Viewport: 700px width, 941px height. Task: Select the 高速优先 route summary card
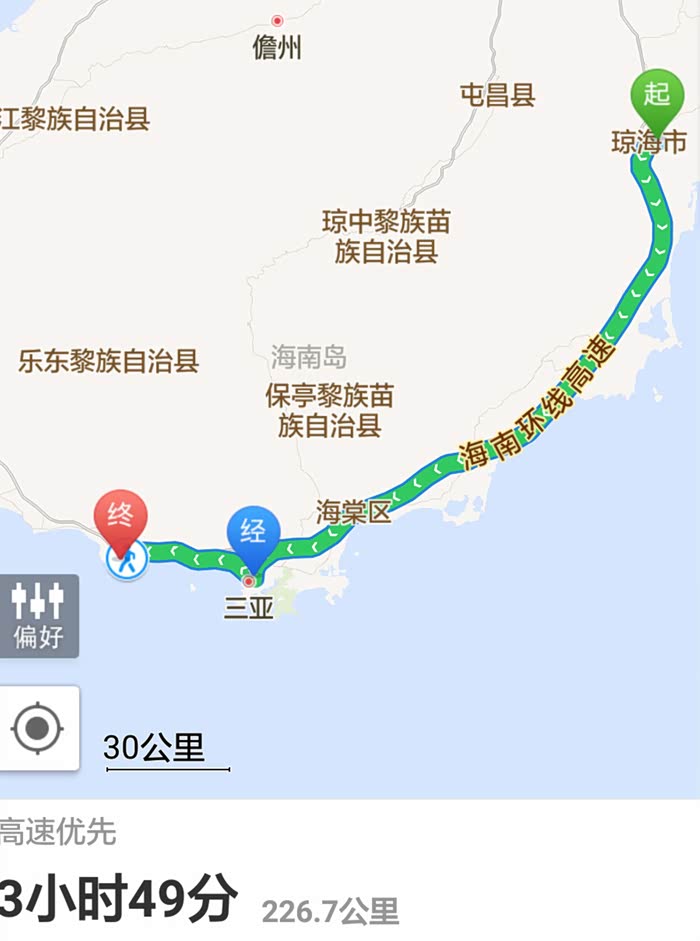[350, 870]
